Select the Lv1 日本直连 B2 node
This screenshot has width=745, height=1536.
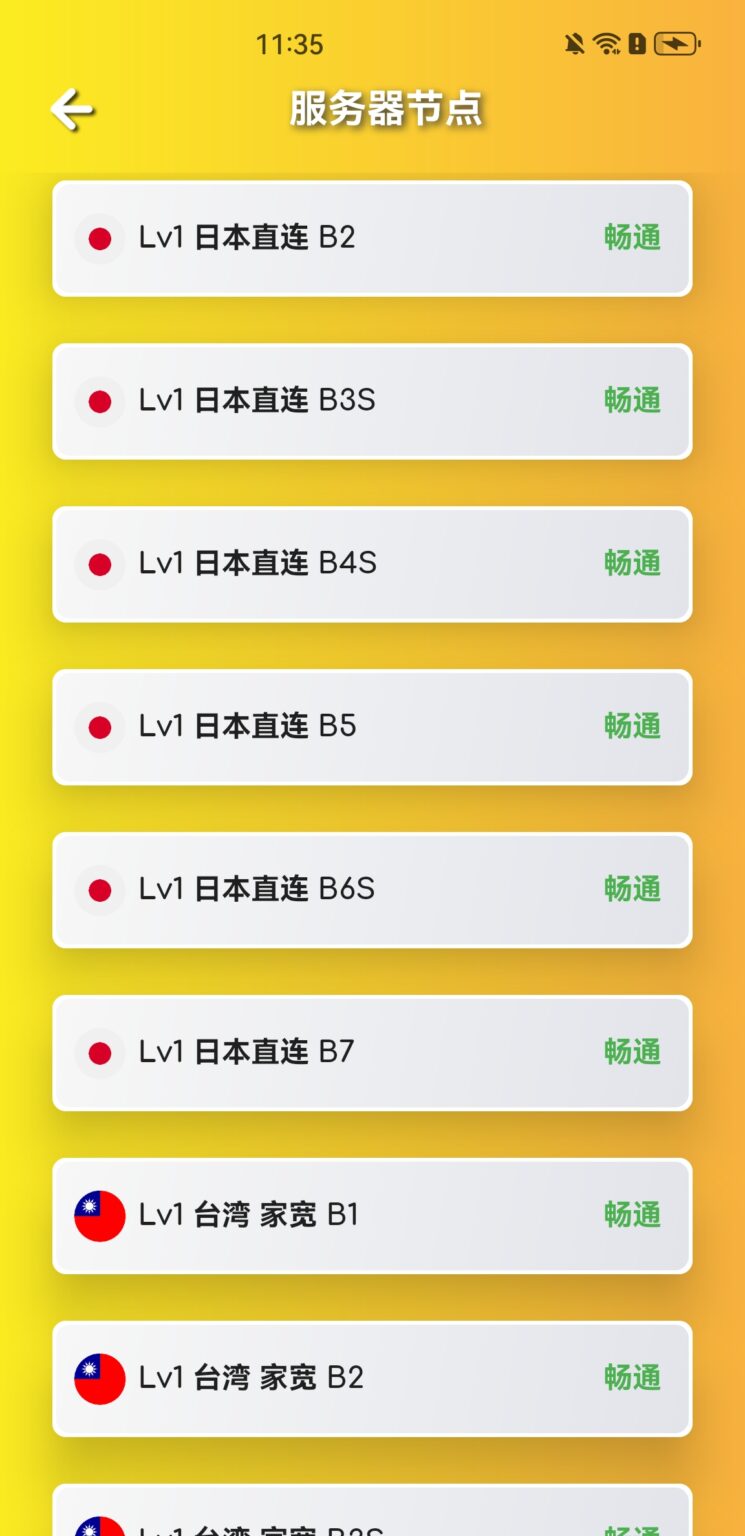pyautogui.click(x=372, y=238)
